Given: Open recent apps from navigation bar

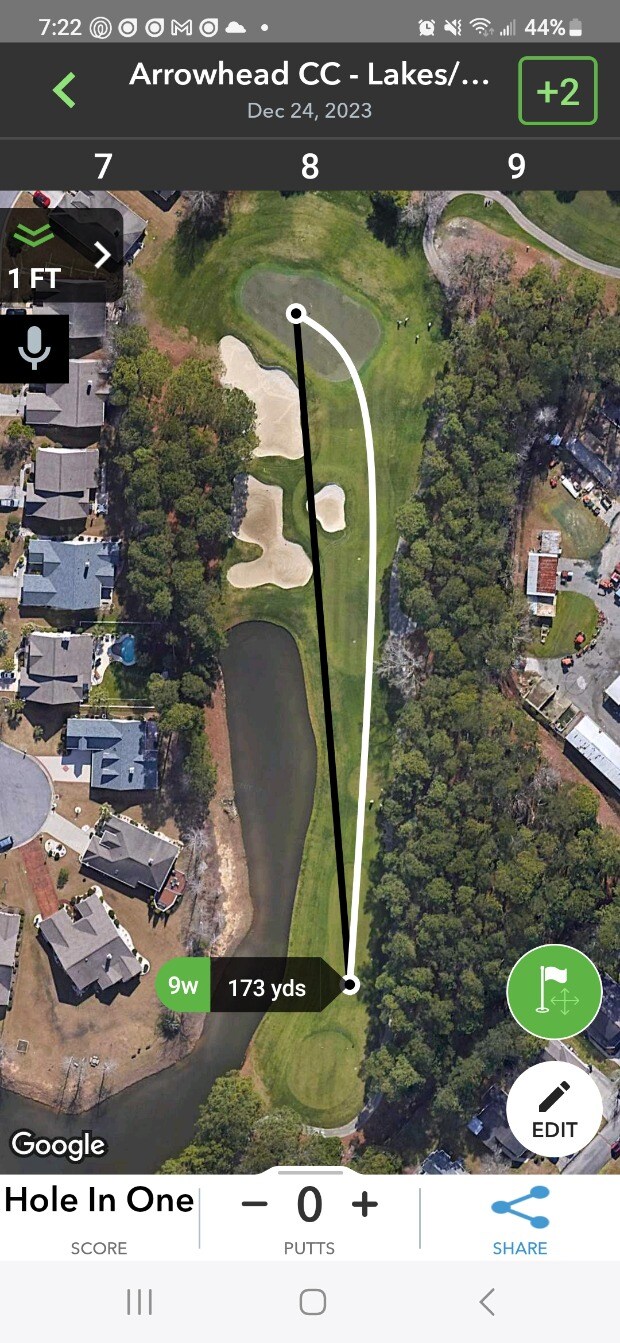Looking at the screenshot, I should coord(139,1301).
